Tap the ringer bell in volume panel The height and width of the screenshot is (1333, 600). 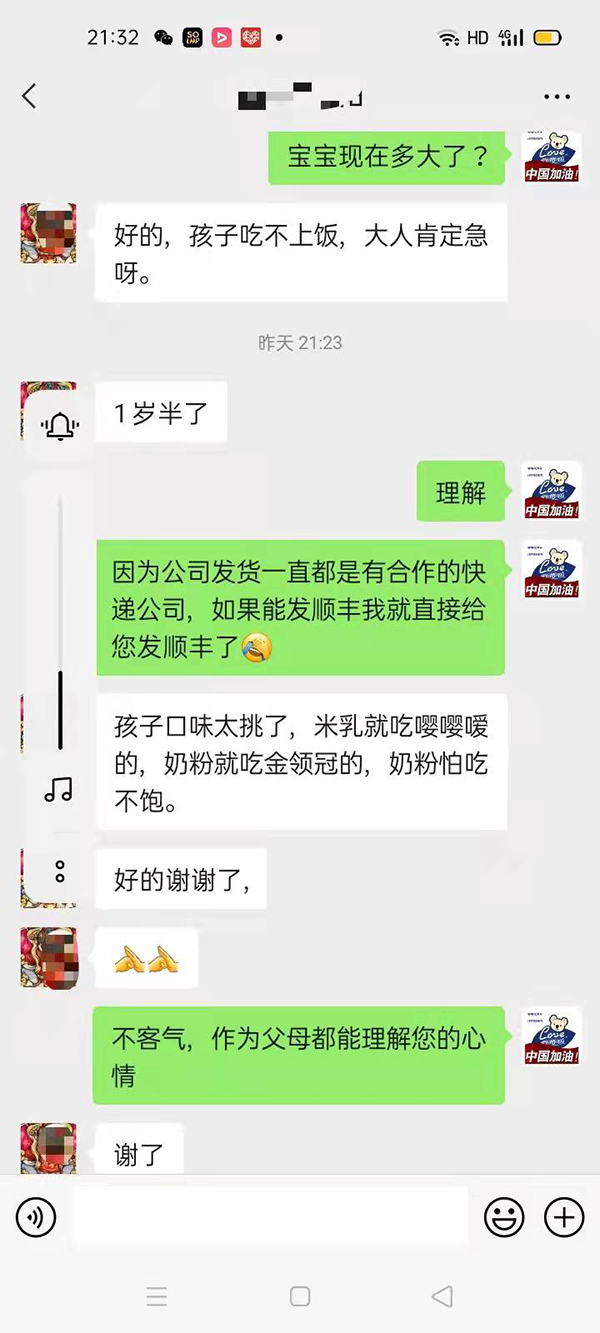pyautogui.click(x=59, y=428)
